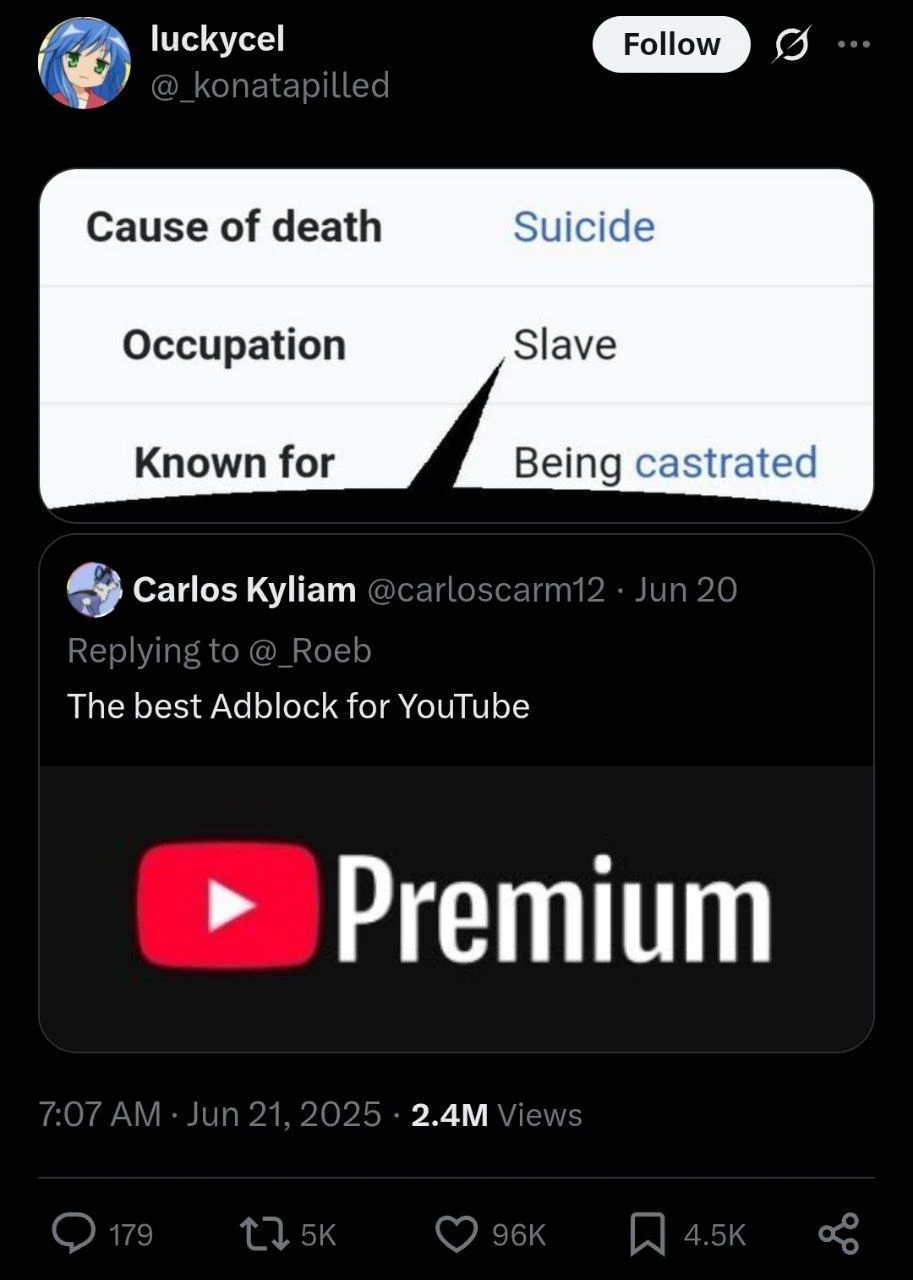View the @_konatapilled handle profile

tap(269, 86)
